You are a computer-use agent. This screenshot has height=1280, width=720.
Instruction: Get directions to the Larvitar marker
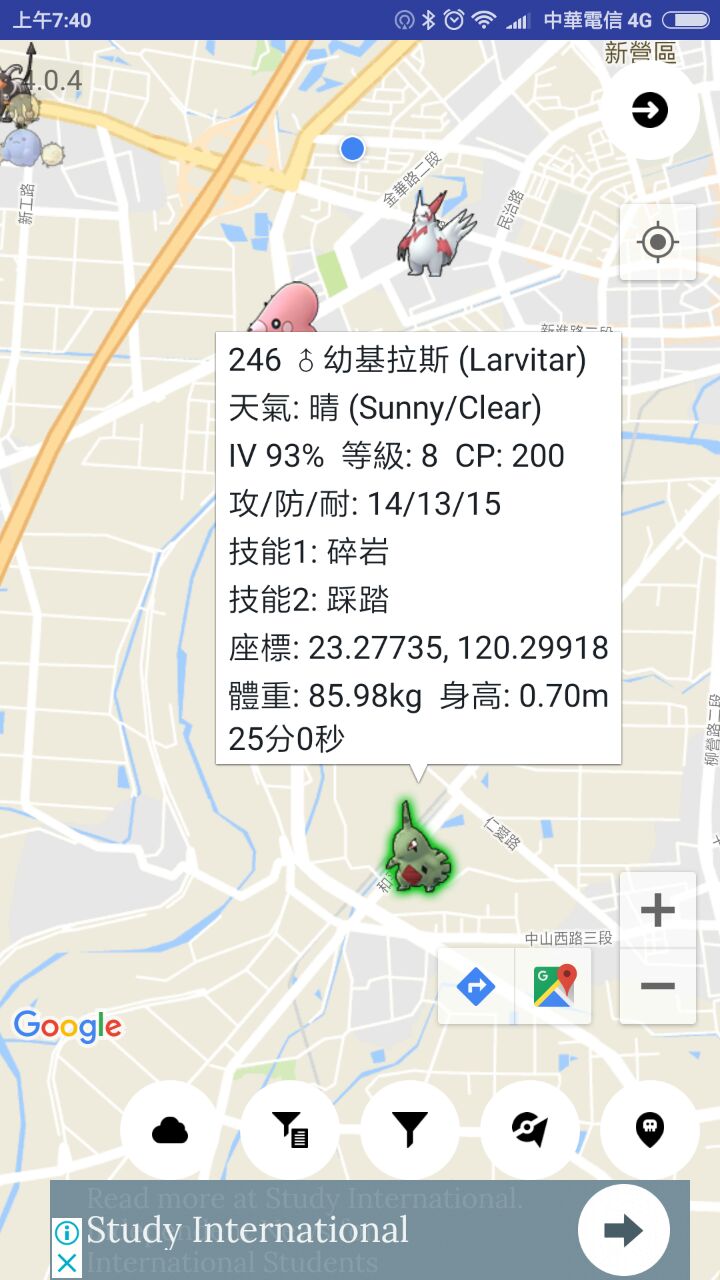(476, 987)
